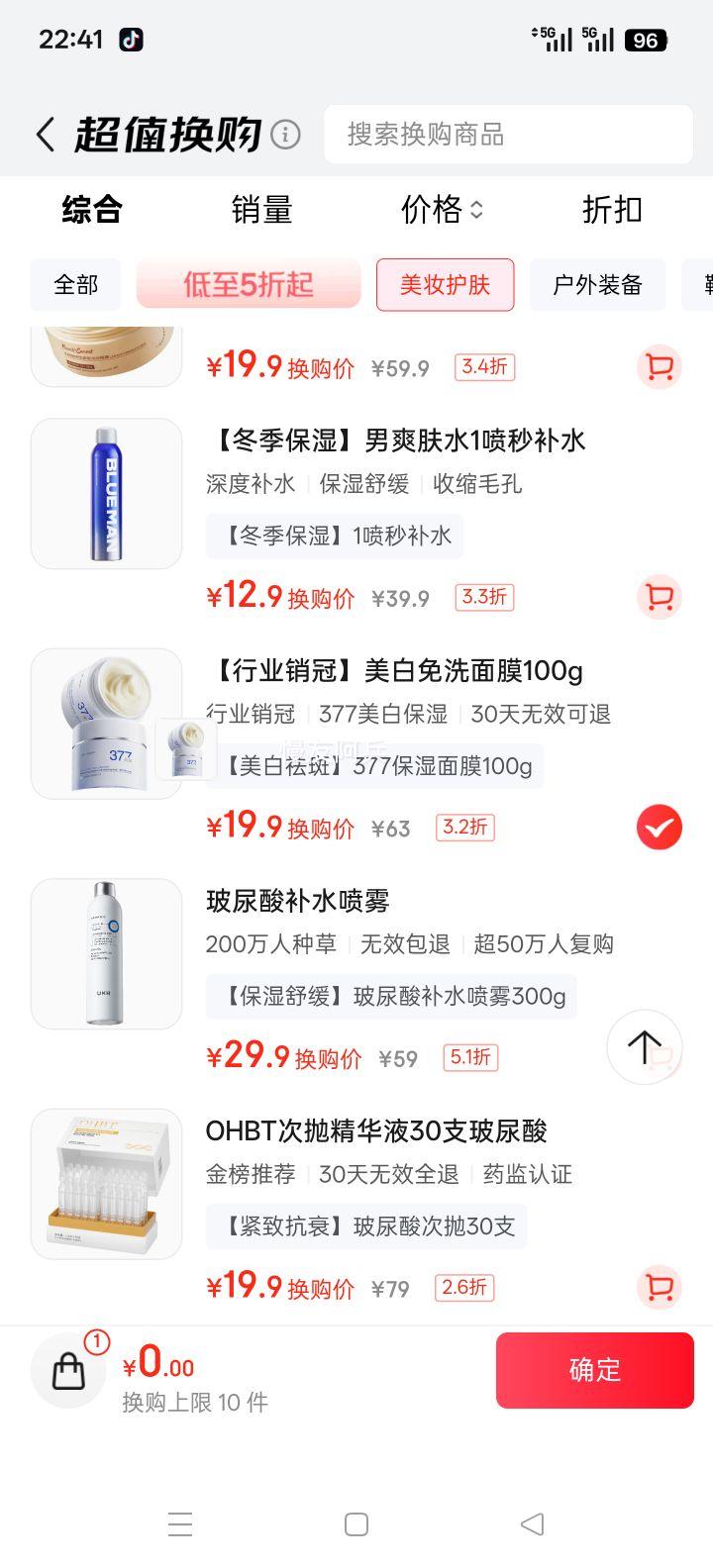
Task: Add the ¥59.9 item to cart
Action: [659, 367]
